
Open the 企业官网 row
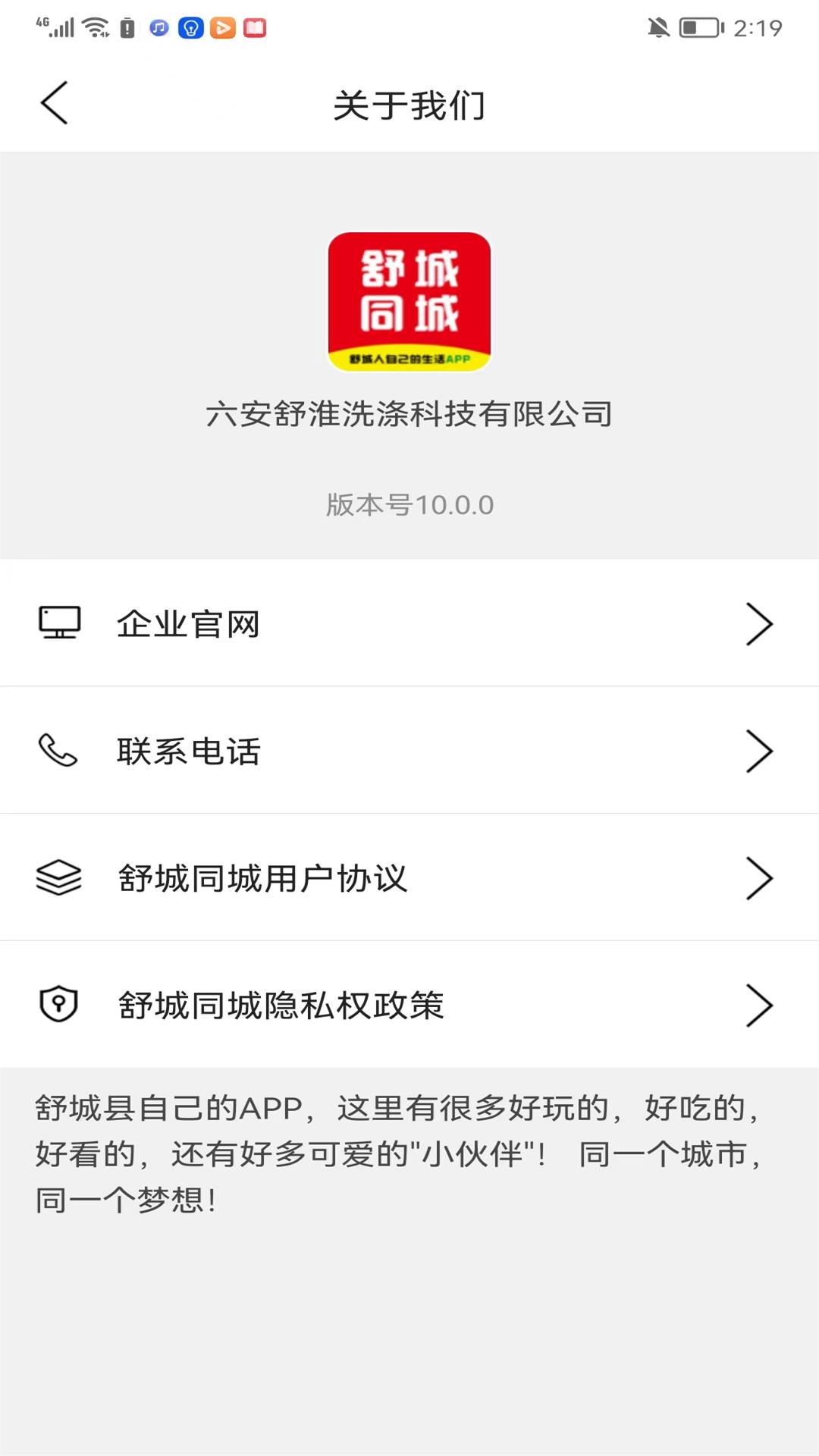tap(409, 623)
